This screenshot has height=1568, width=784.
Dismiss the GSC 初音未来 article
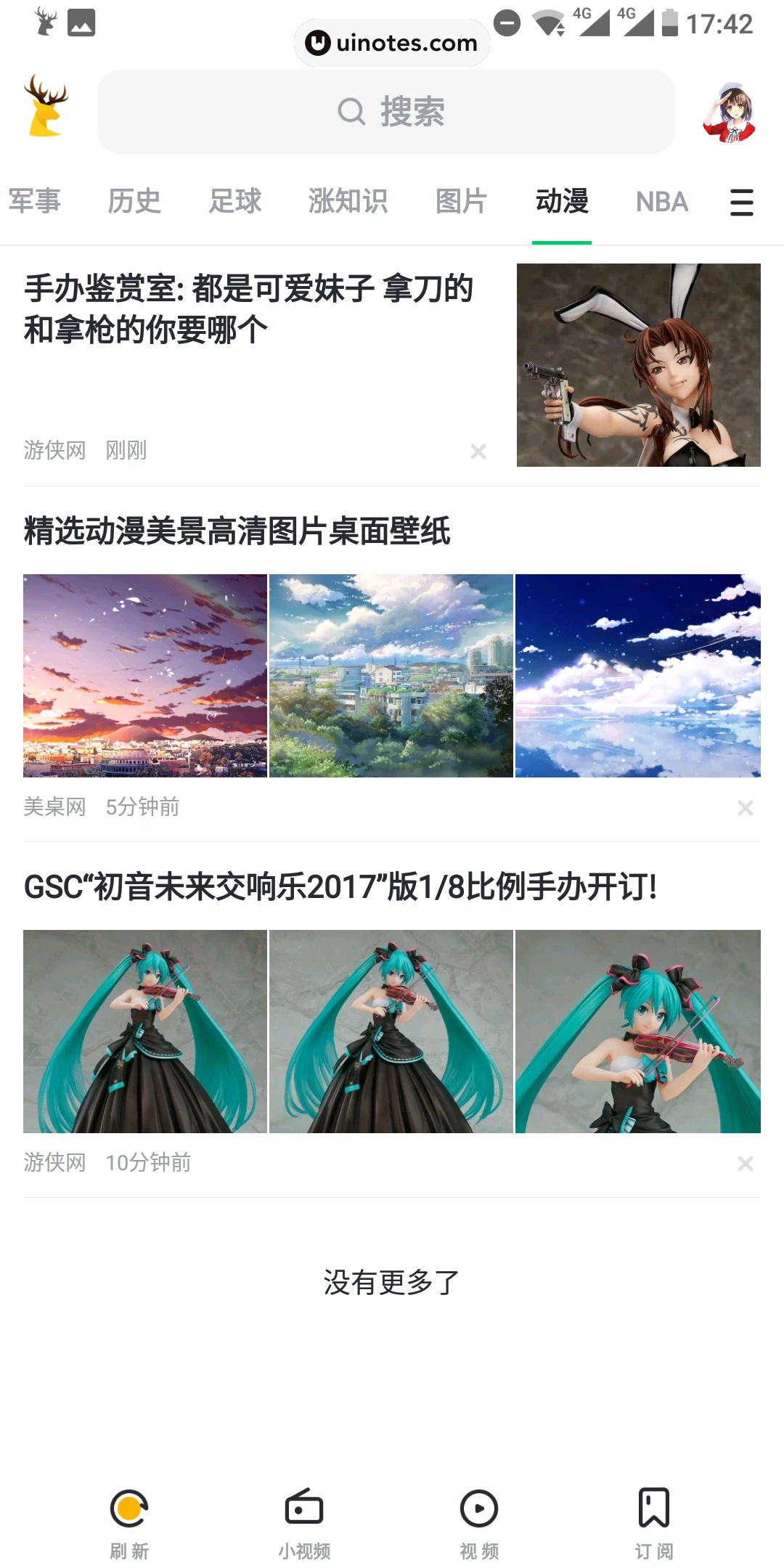[745, 1164]
